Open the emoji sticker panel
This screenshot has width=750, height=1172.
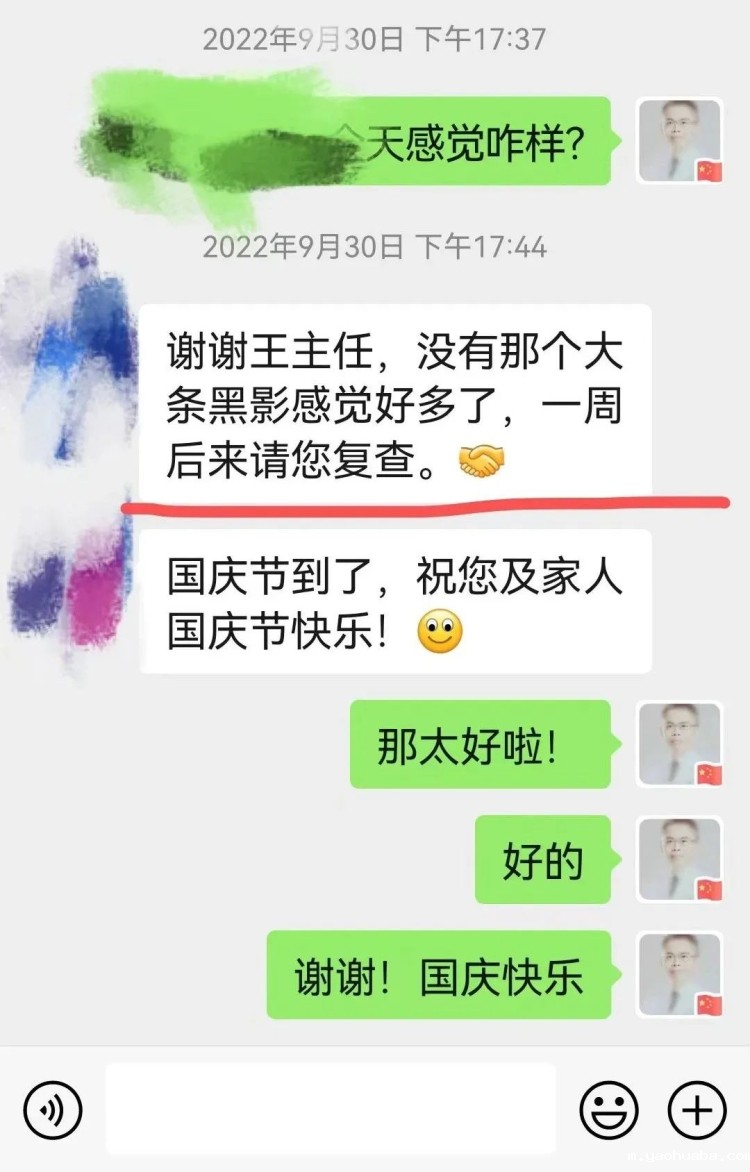pos(609,1110)
